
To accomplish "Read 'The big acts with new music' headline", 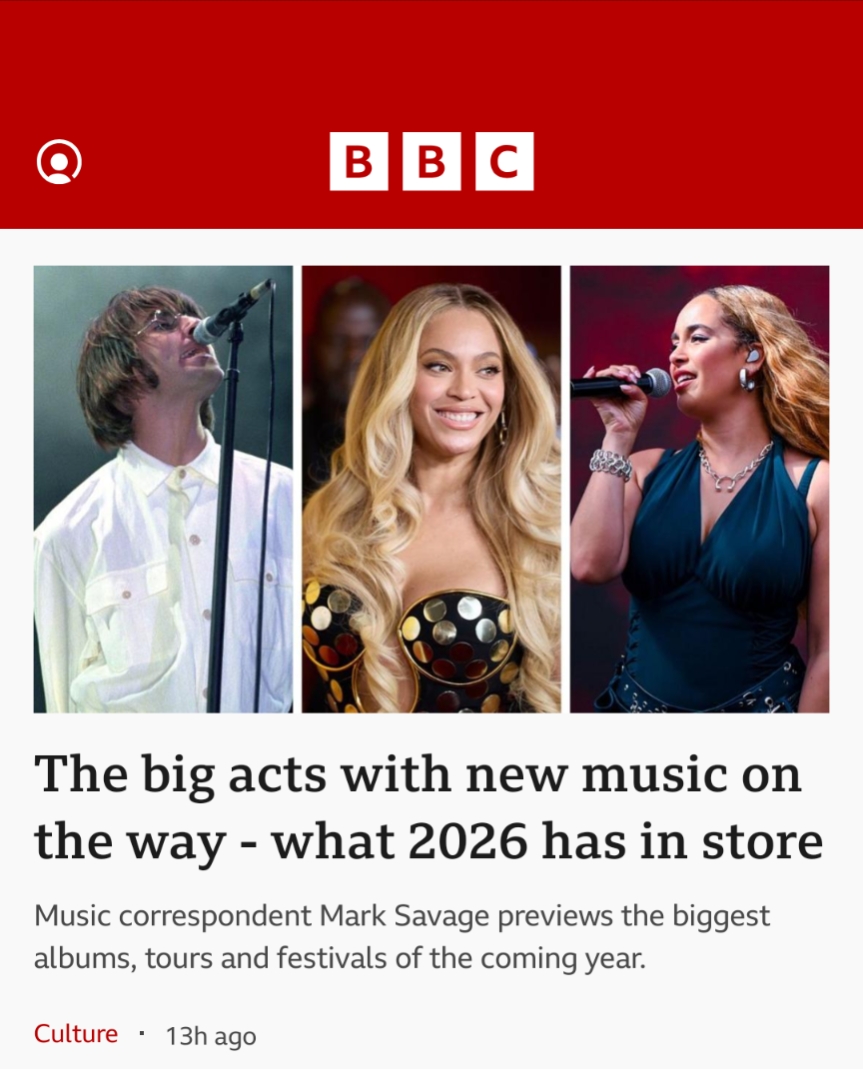I will [x=428, y=808].
